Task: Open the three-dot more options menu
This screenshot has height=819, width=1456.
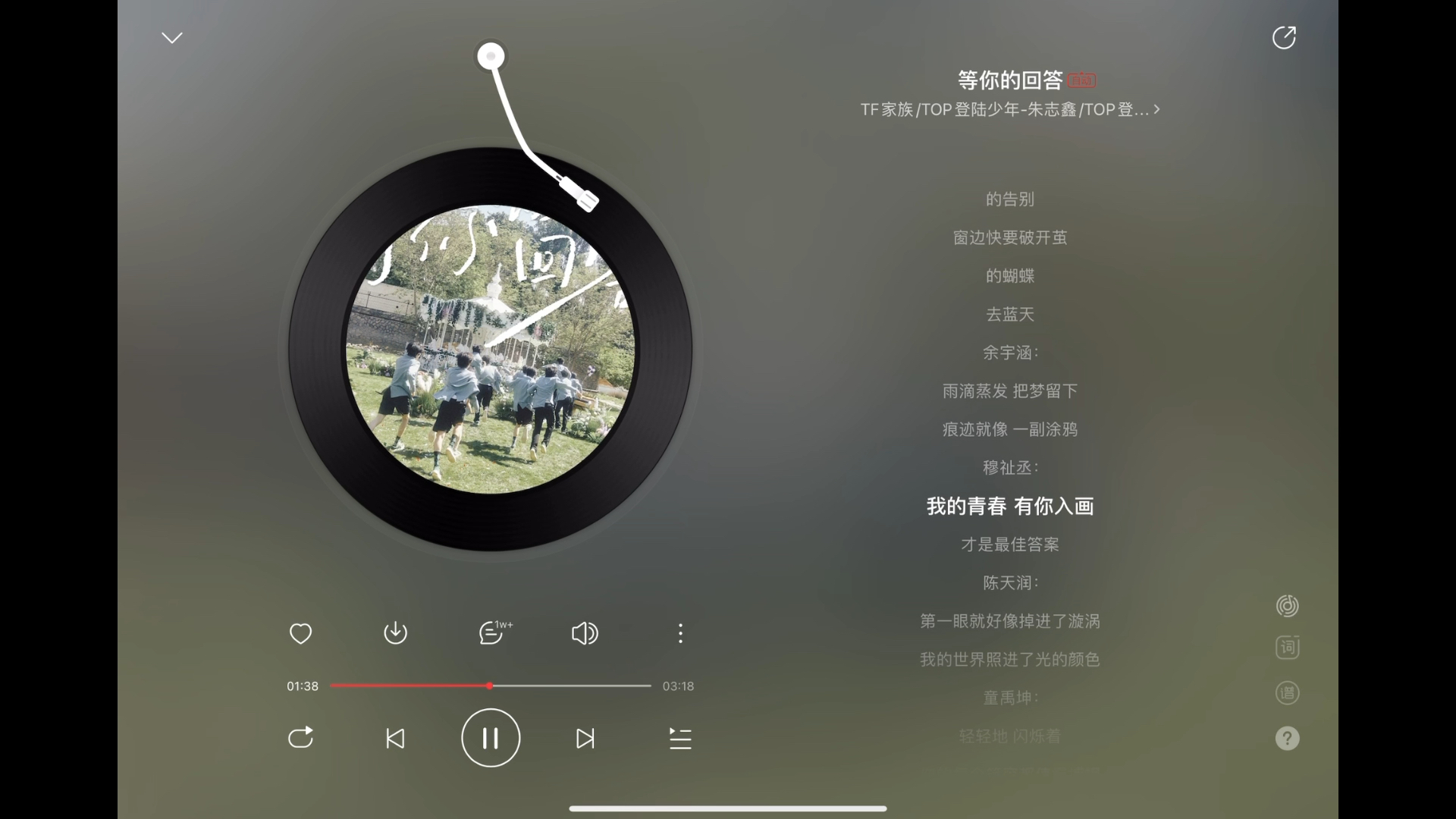Action: [x=680, y=633]
